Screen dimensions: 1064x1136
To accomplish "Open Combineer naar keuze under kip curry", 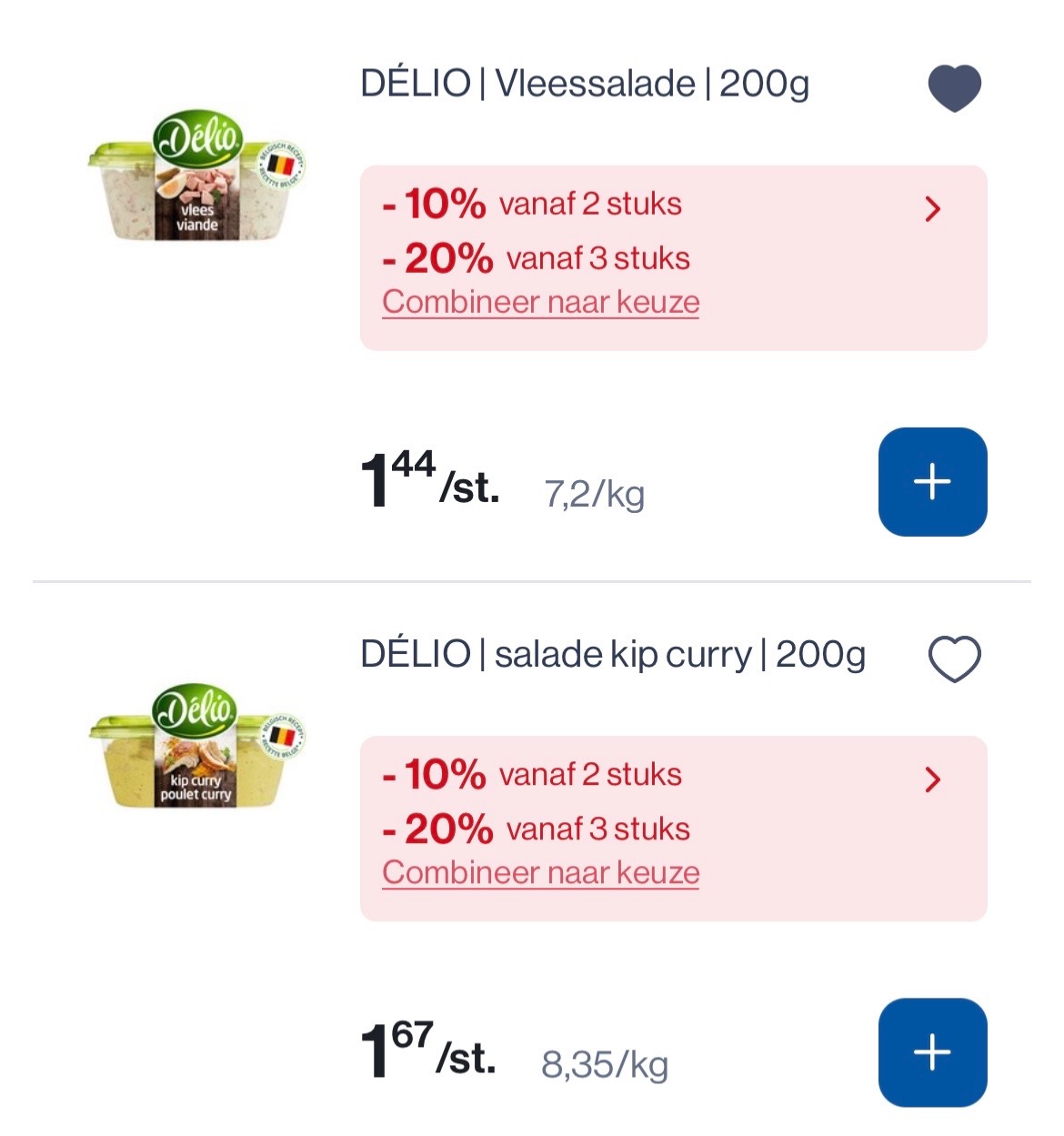I will [540, 870].
